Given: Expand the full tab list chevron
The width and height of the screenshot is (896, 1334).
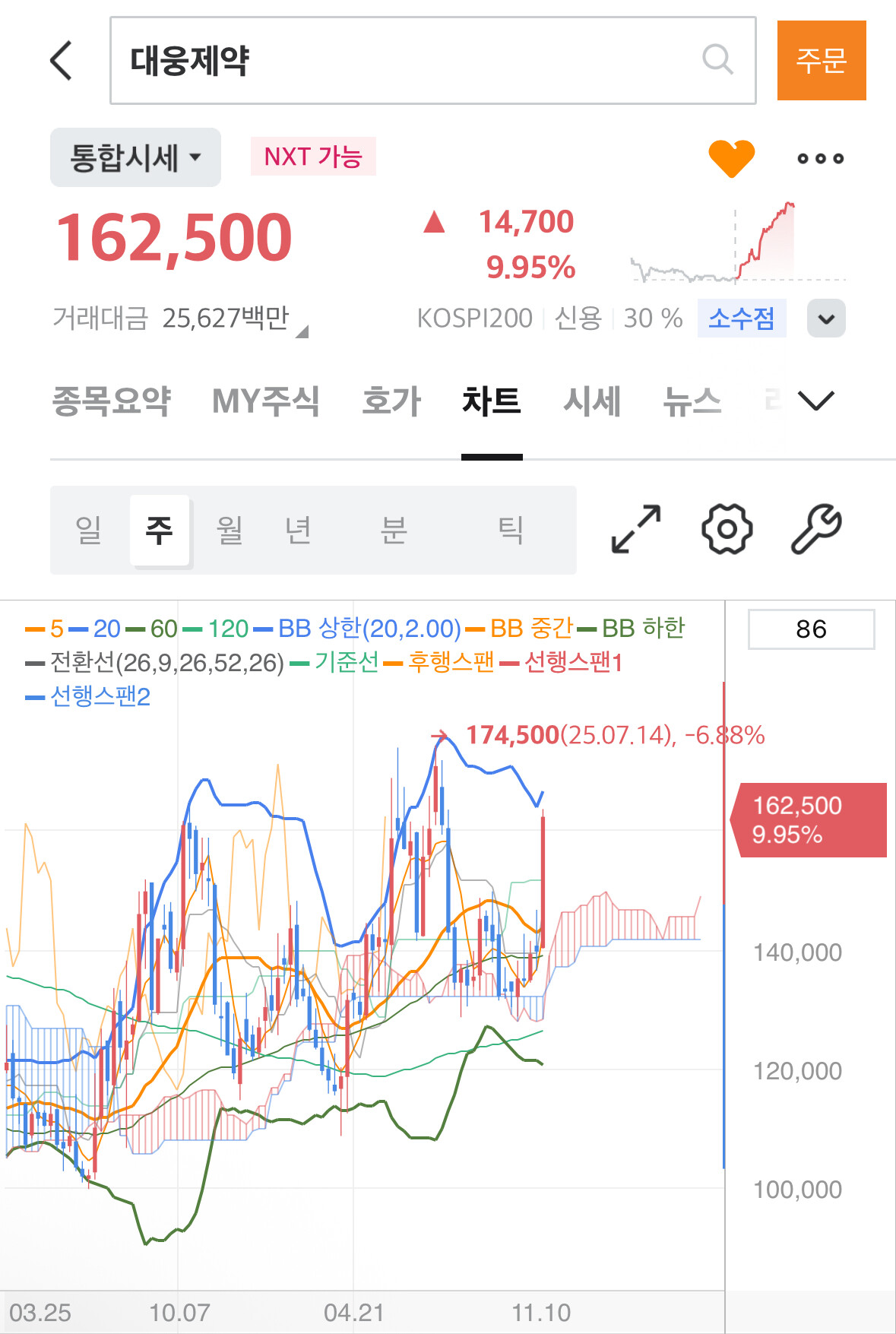Looking at the screenshot, I should point(816,400).
